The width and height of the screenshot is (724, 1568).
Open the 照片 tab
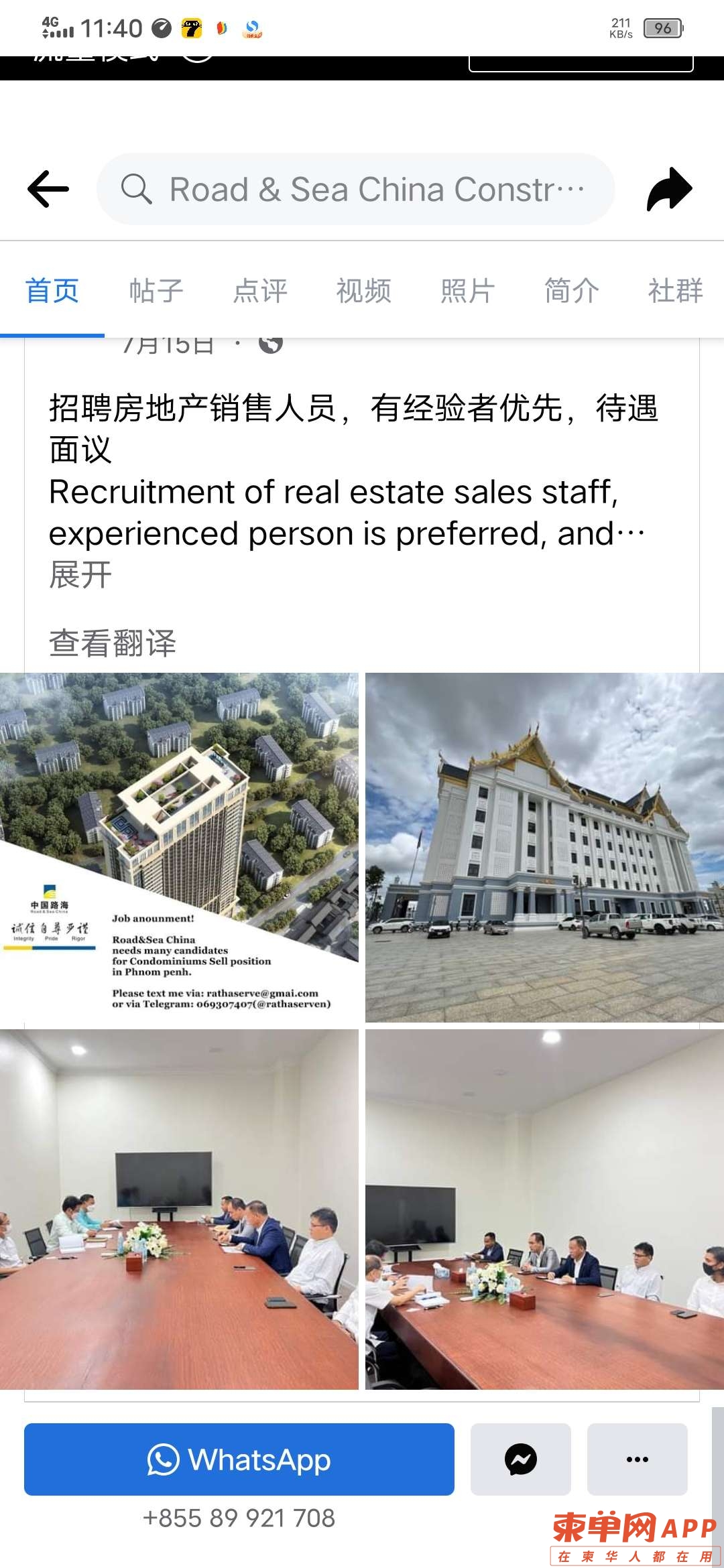[467, 291]
